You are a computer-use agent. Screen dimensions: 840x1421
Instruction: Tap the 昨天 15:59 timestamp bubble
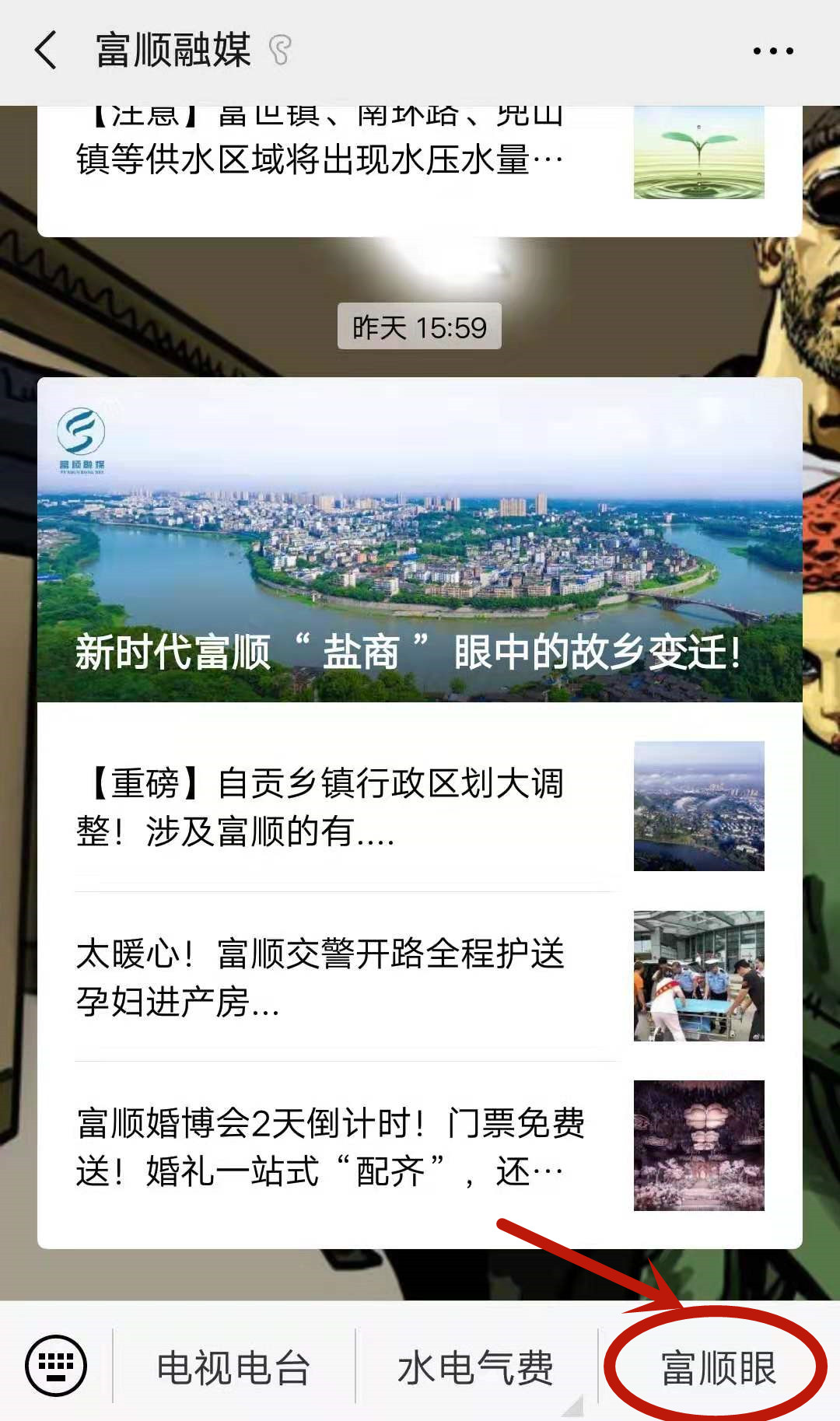click(x=418, y=327)
